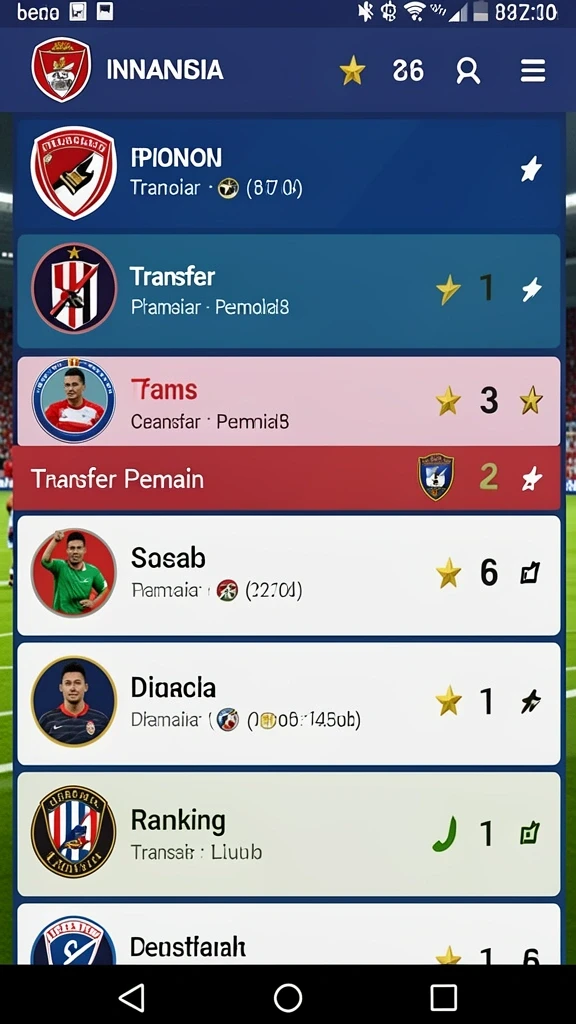Image resolution: width=576 pixels, height=1024 pixels.
Task: Open the Diaacla player row
Action: pos(289,703)
